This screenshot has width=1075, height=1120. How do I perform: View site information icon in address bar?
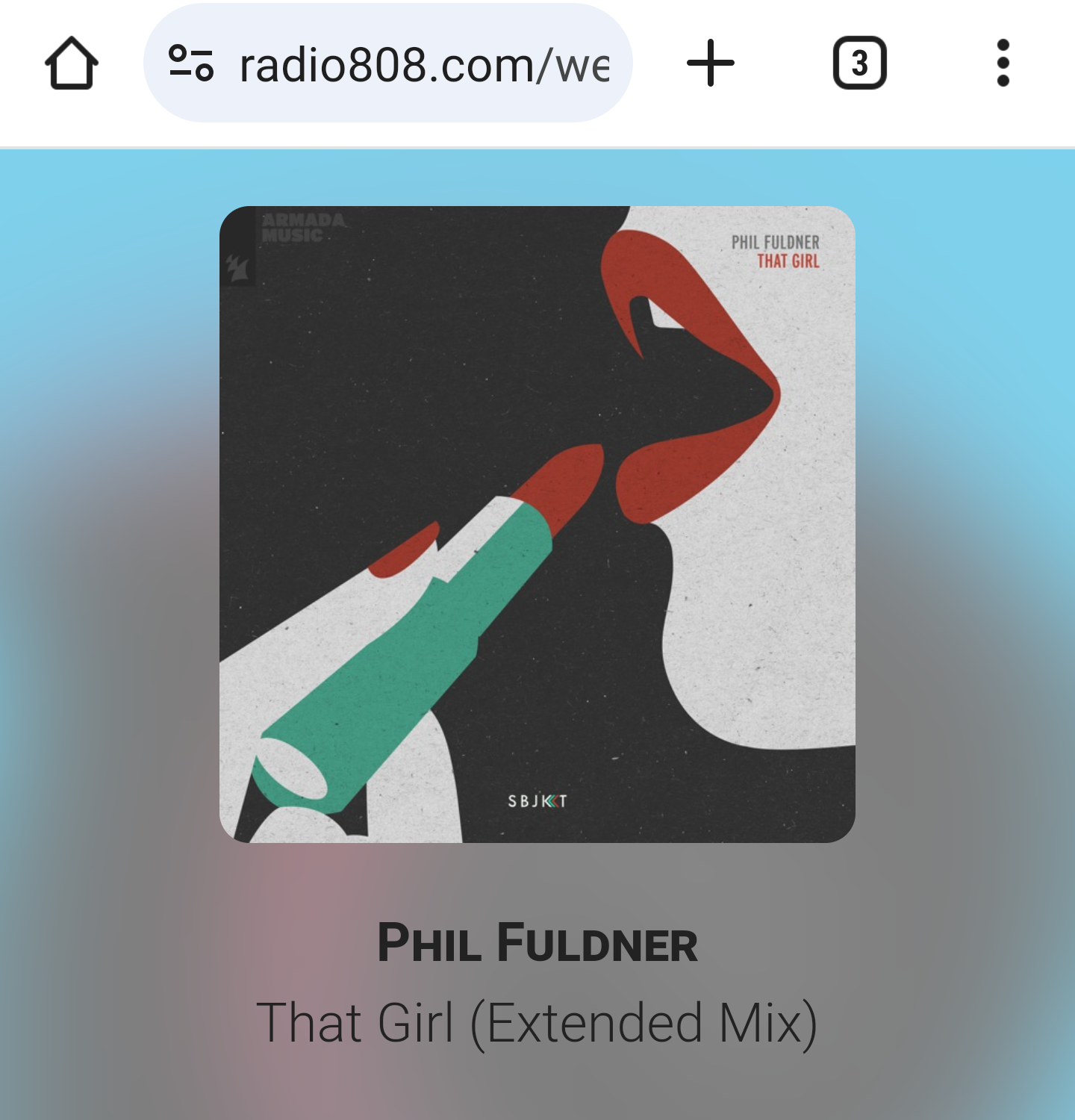pyautogui.click(x=191, y=63)
